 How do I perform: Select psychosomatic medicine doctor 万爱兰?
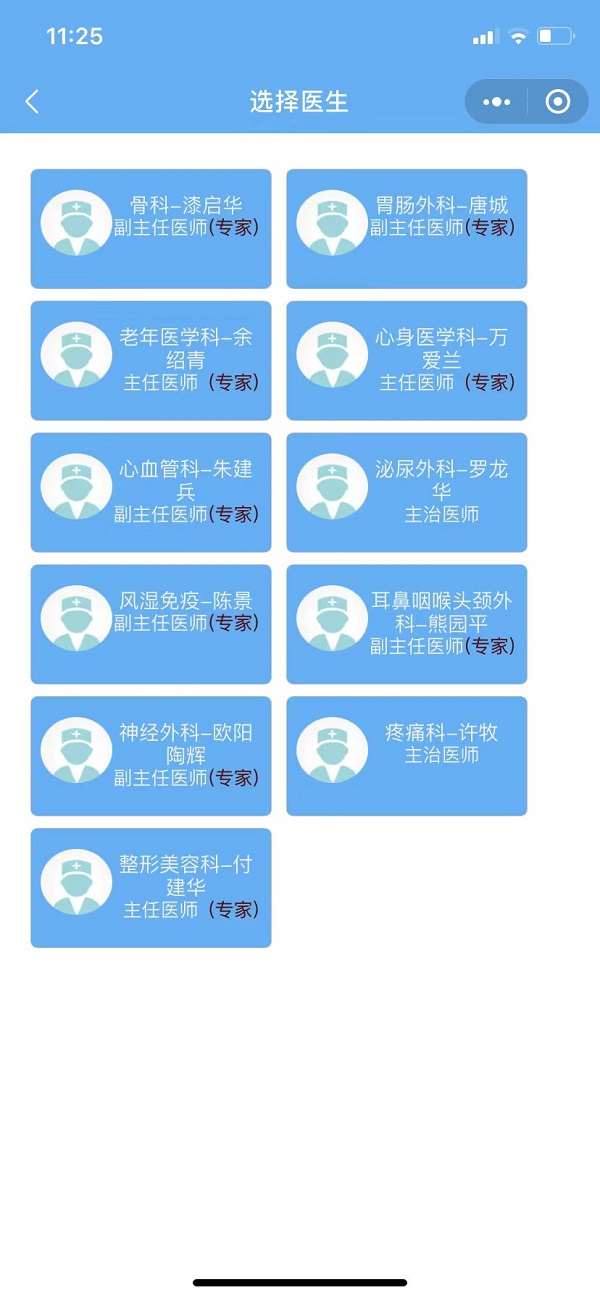407,360
